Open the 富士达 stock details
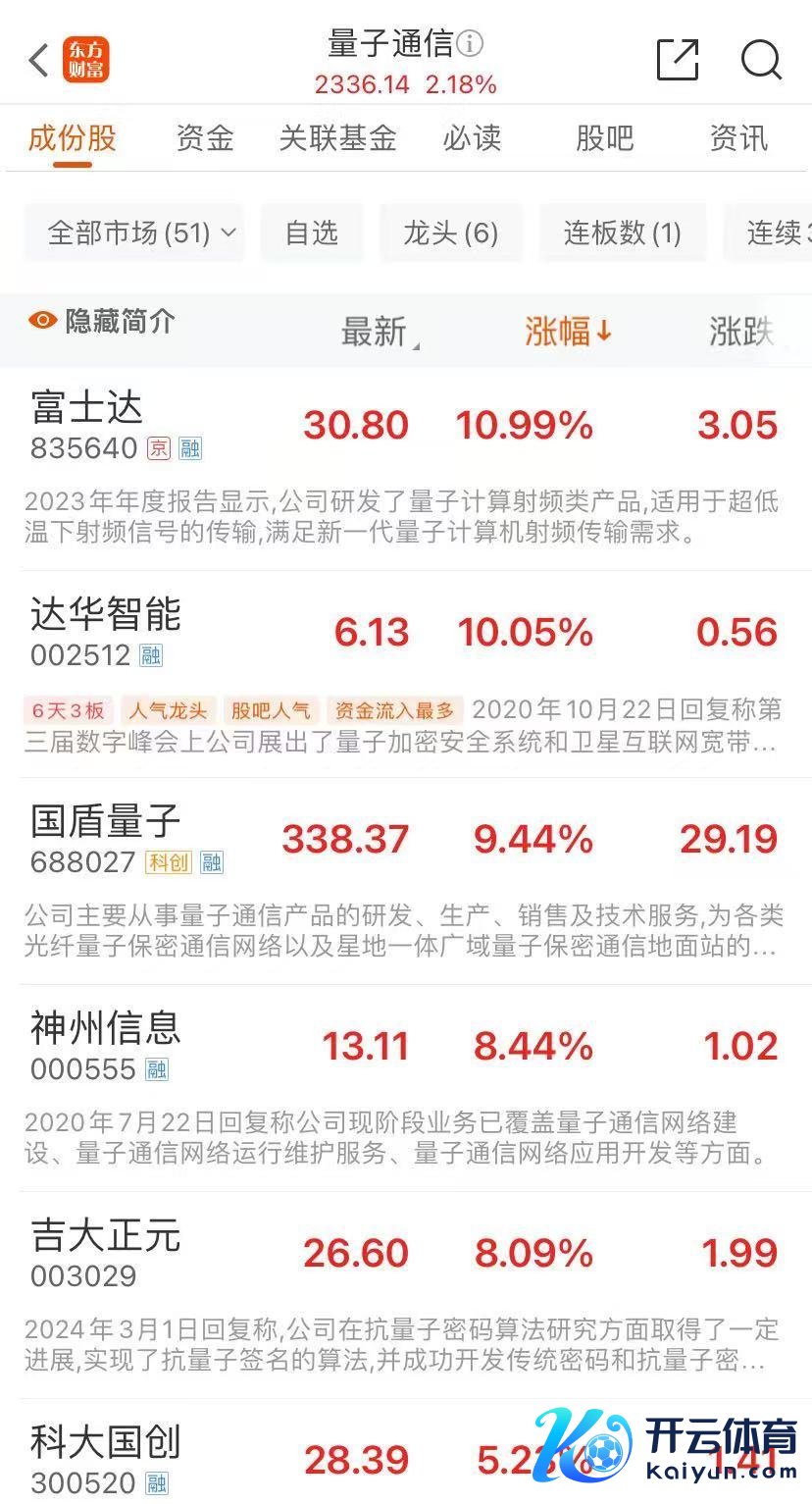 [x=86, y=407]
